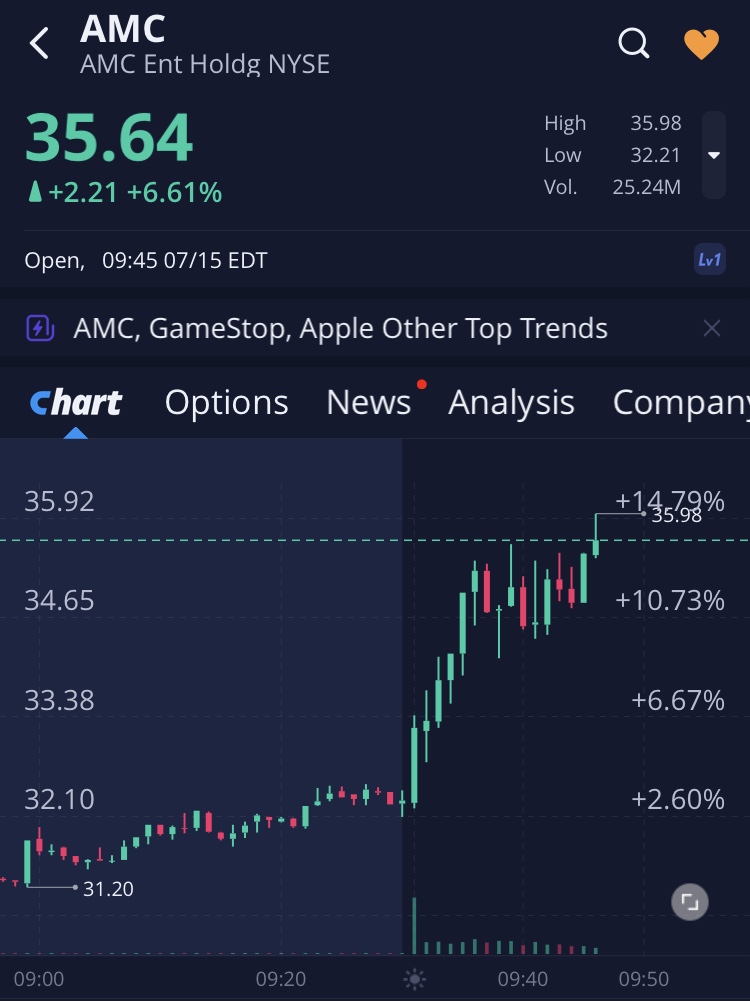Image resolution: width=750 pixels, height=1001 pixels.
Task: Go back using the top-left arrow
Action: tap(39, 44)
